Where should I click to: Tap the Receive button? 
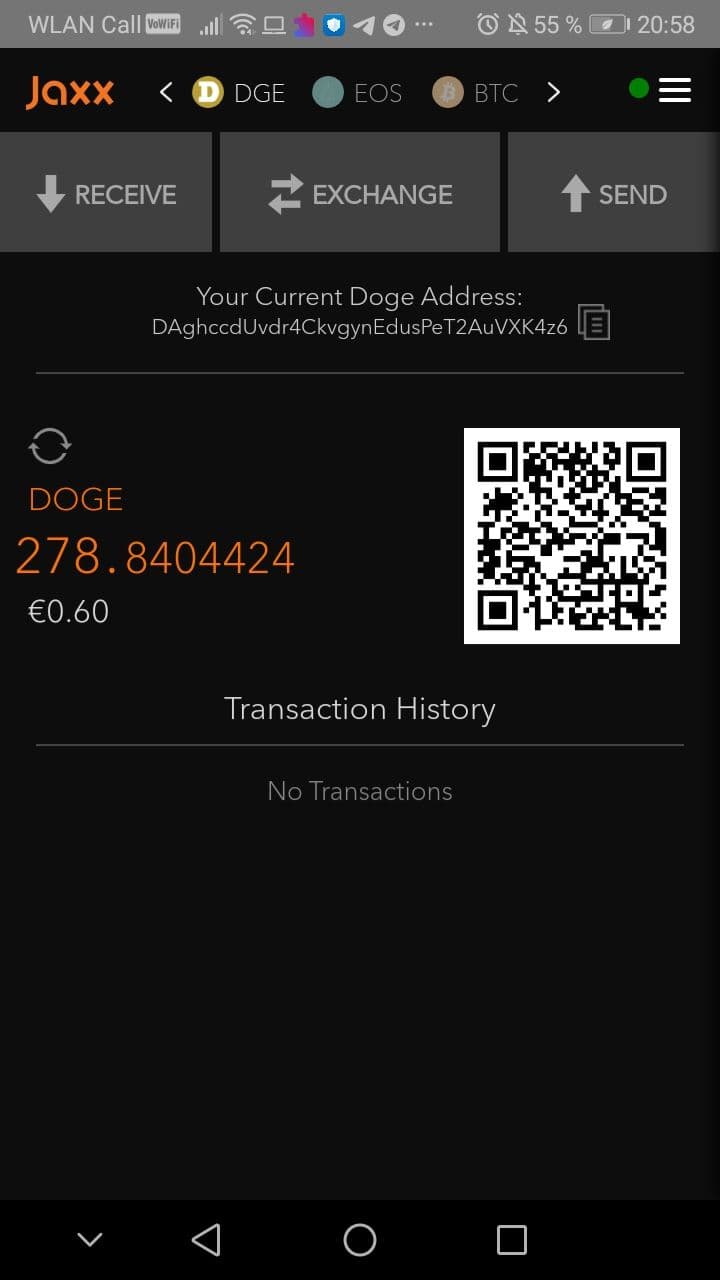tap(106, 193)
